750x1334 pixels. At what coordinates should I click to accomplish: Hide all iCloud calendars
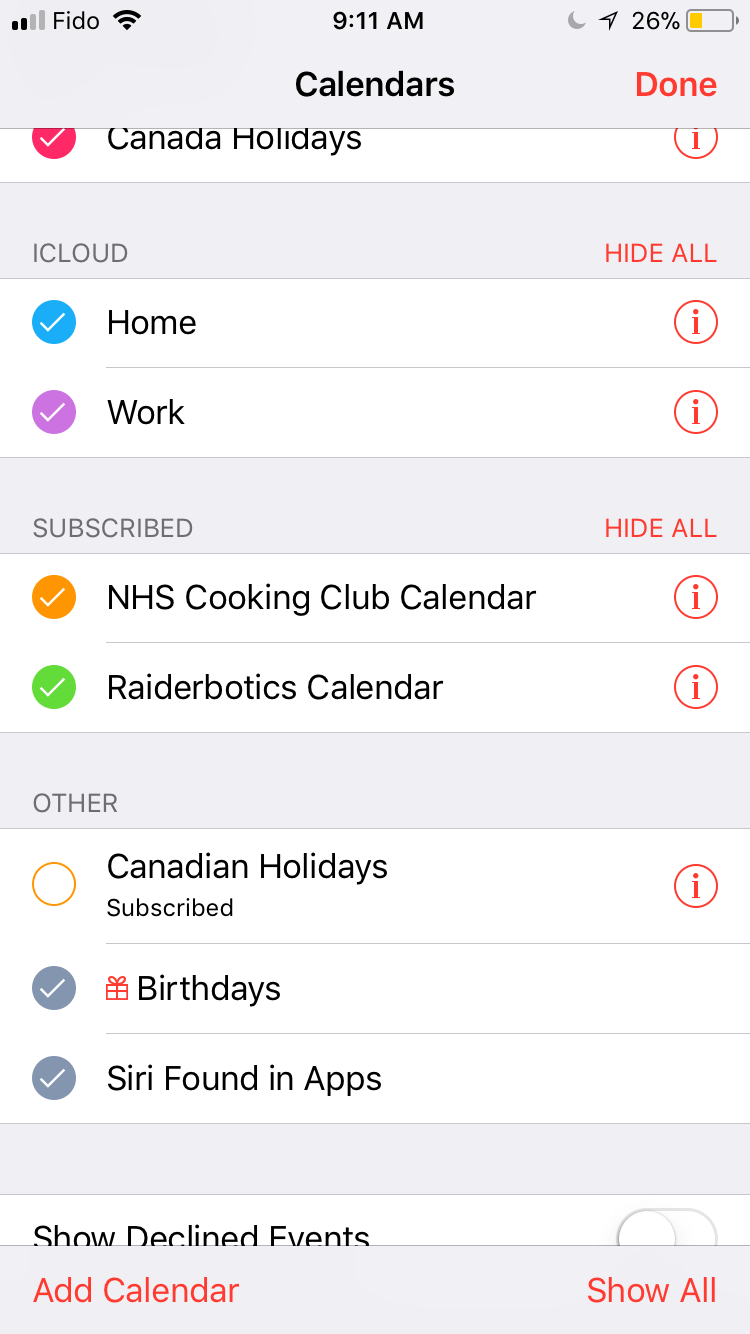[660, 253]
